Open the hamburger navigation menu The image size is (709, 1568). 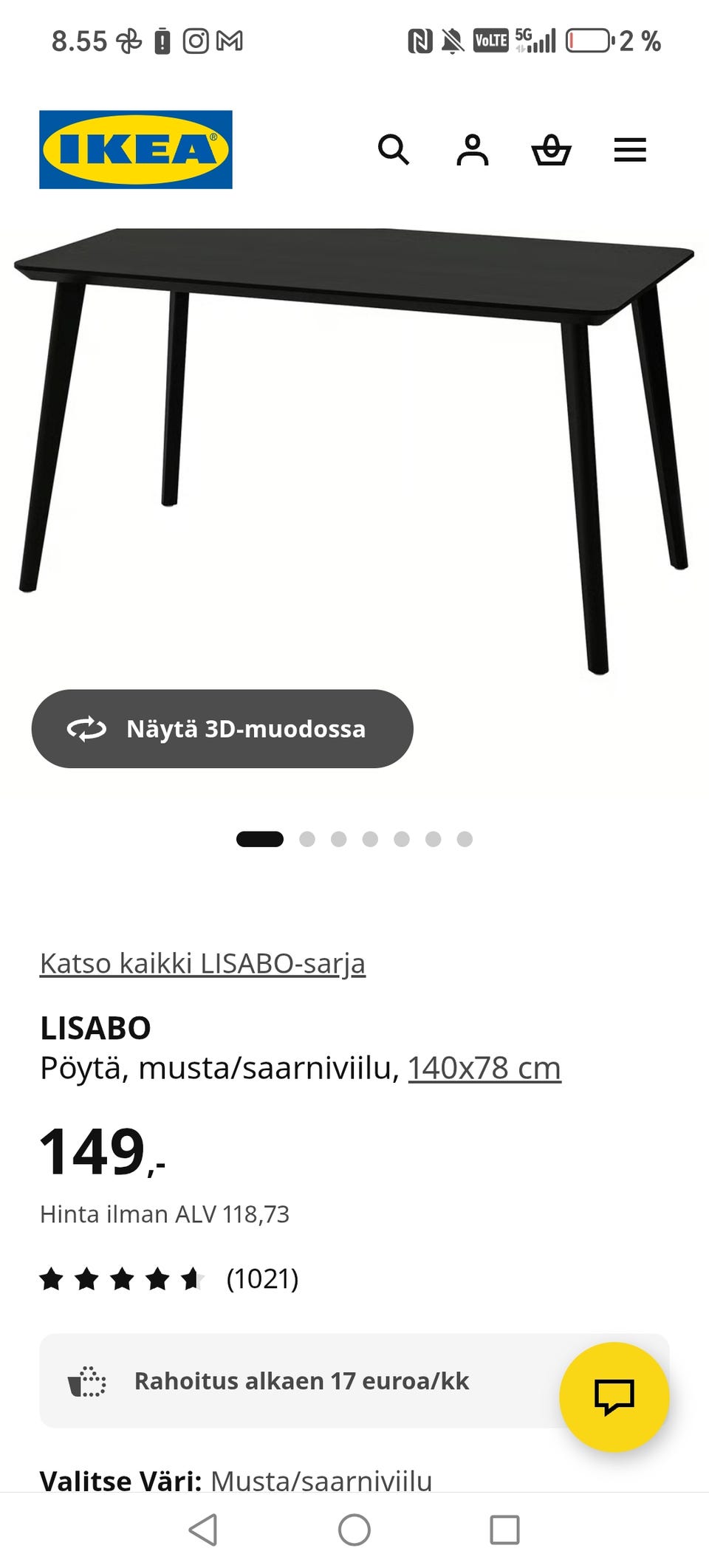click(x=630, y=150)
